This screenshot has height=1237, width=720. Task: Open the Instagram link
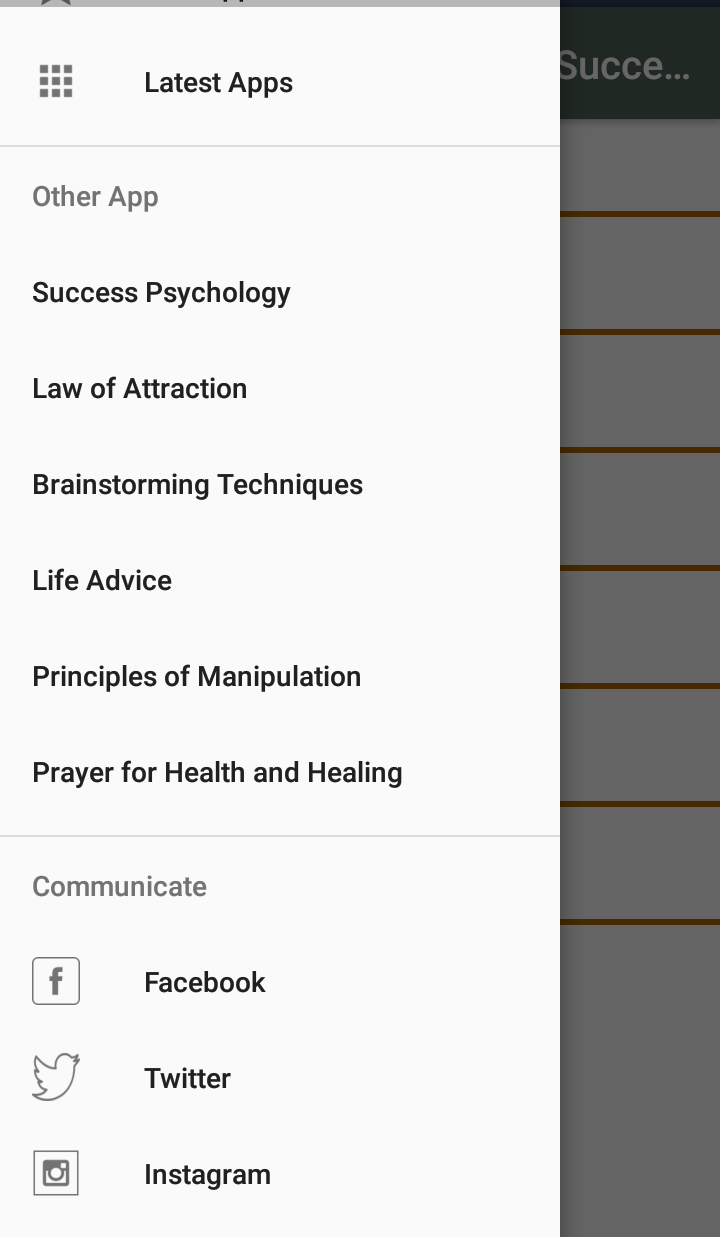click(280, 1174)
